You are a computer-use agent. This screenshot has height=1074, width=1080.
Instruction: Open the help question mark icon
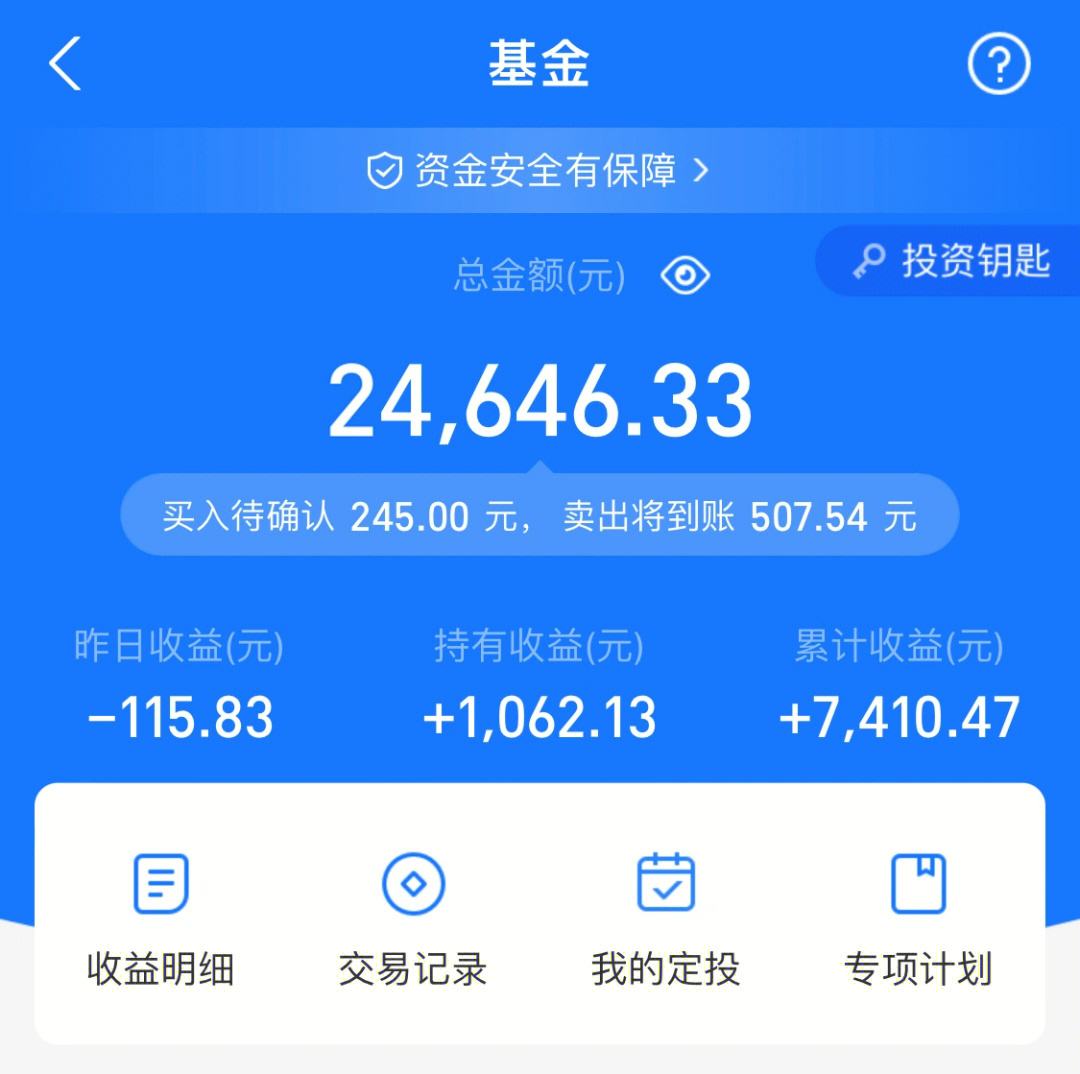[998, 65]
